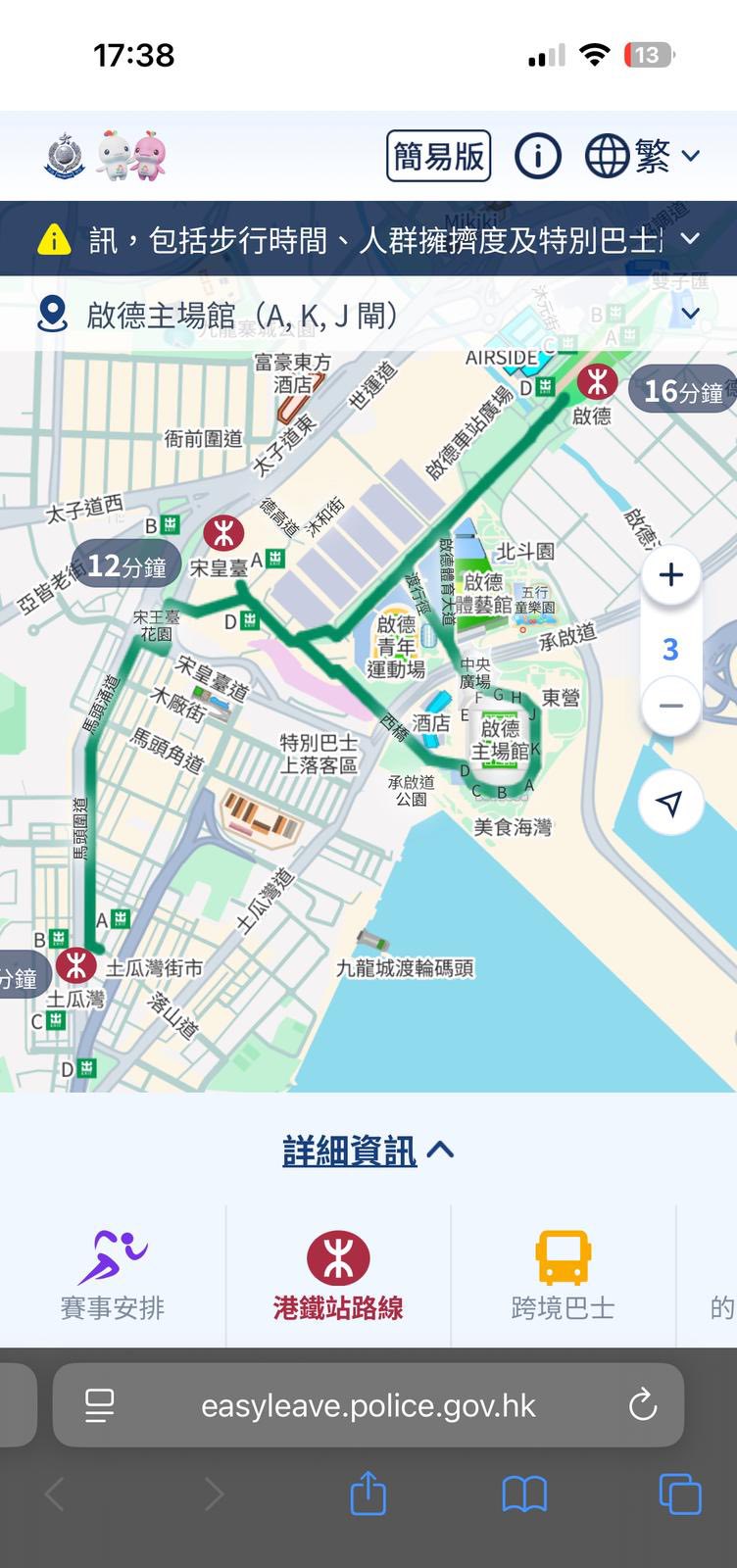Viewport: 737px width, 1568px height.
Task: Tap the 啟德 MTR station icon
Action: 599,382
